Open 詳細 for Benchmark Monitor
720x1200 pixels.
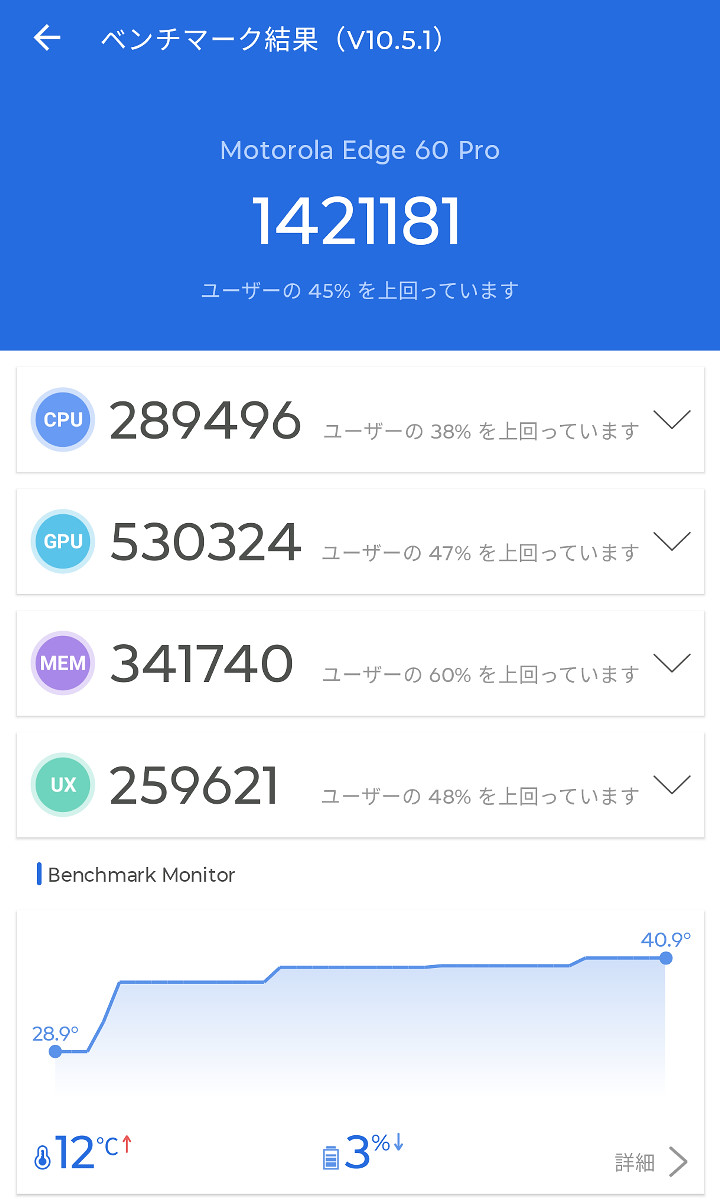tap(651, 1161)
